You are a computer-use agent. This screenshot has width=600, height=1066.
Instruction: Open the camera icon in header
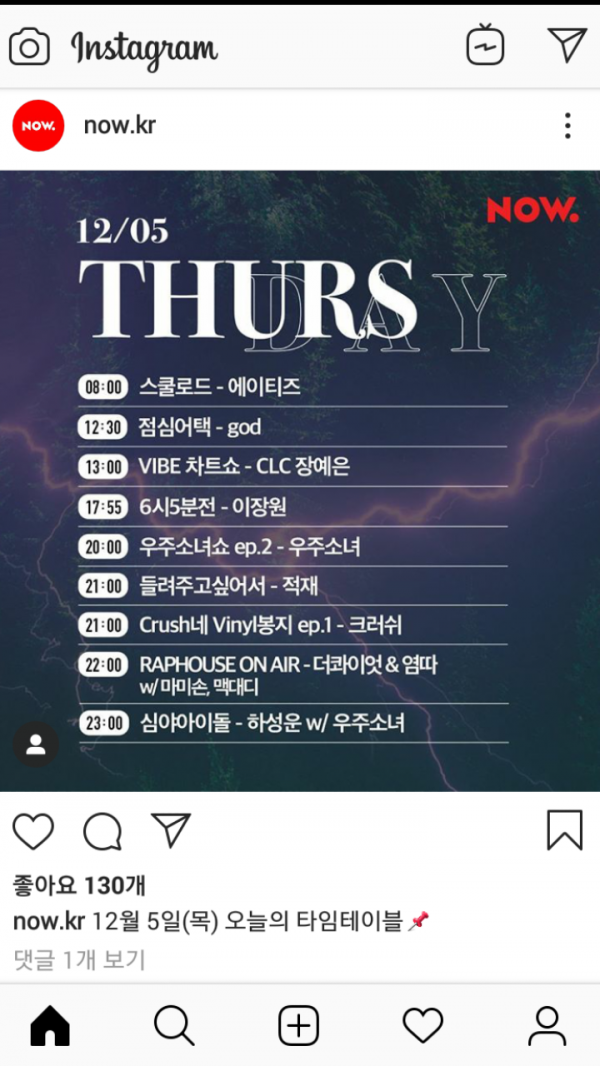29,47
